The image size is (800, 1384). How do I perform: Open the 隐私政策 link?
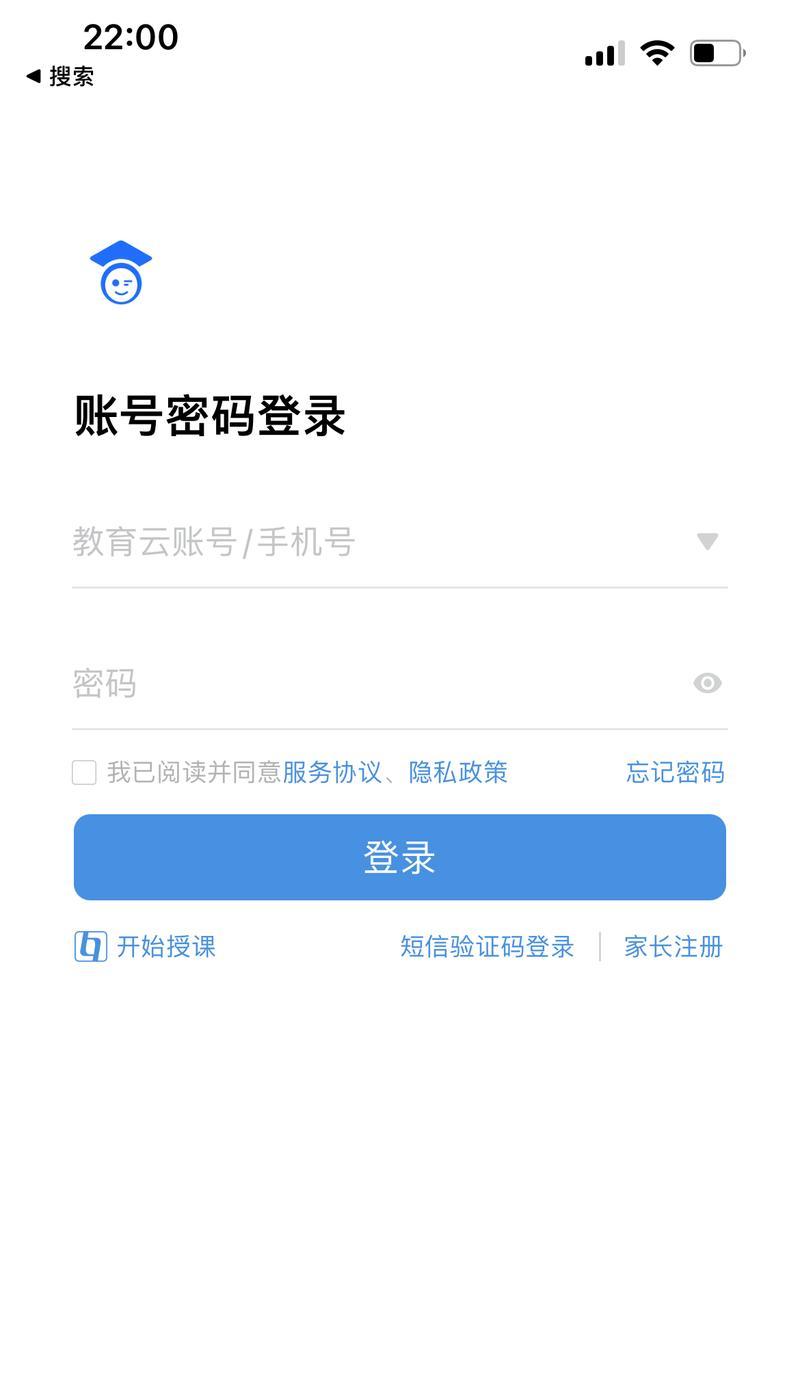(x=458, y=772)
